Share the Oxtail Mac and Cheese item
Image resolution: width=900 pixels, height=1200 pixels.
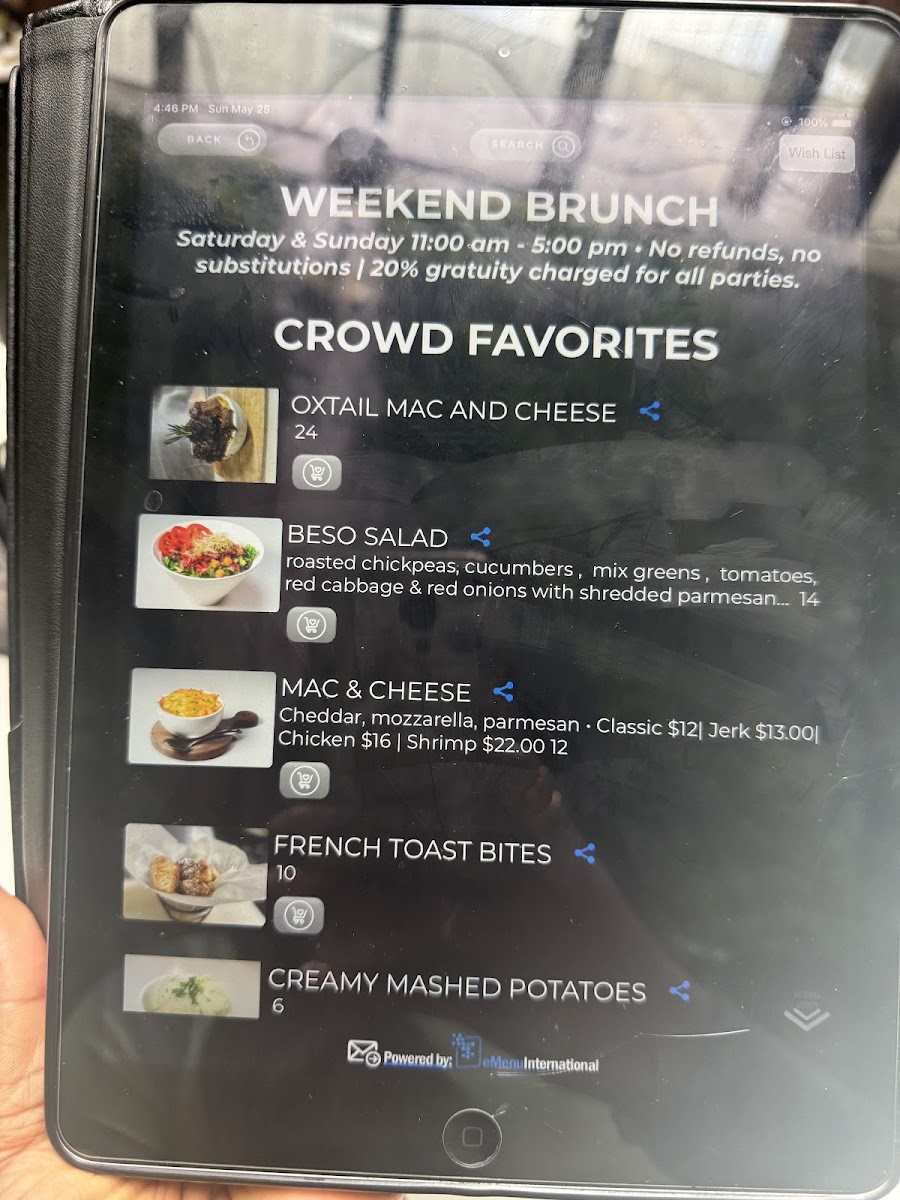tap(650, 410)
